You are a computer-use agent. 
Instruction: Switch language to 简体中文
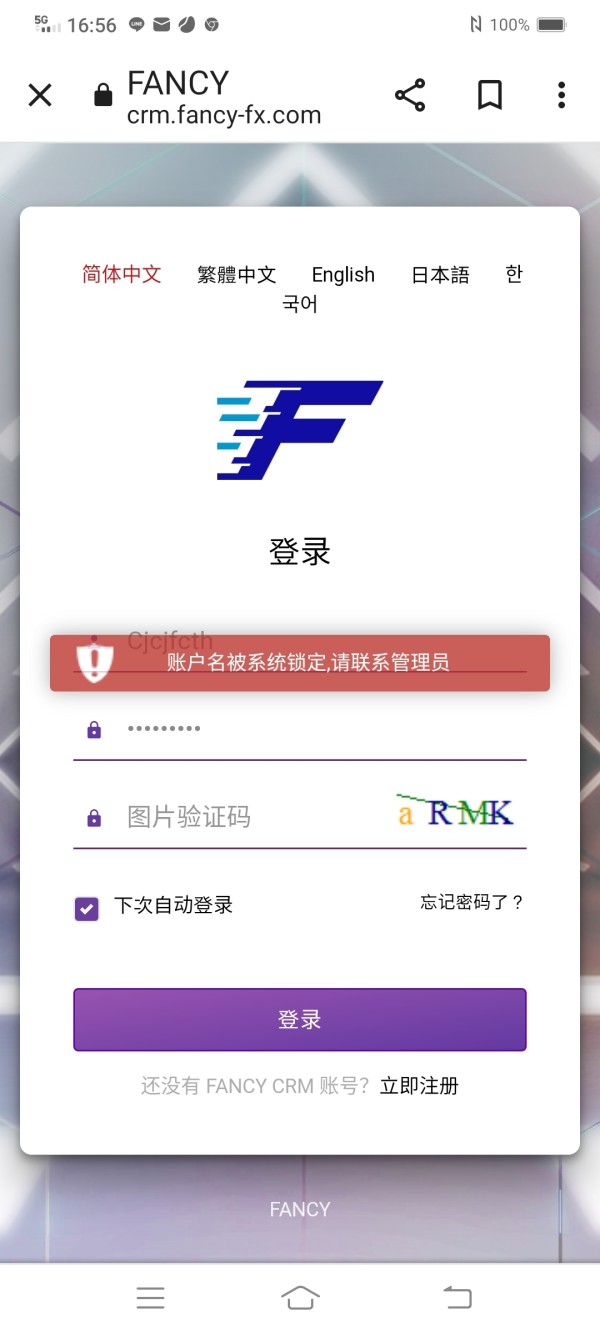122,274
